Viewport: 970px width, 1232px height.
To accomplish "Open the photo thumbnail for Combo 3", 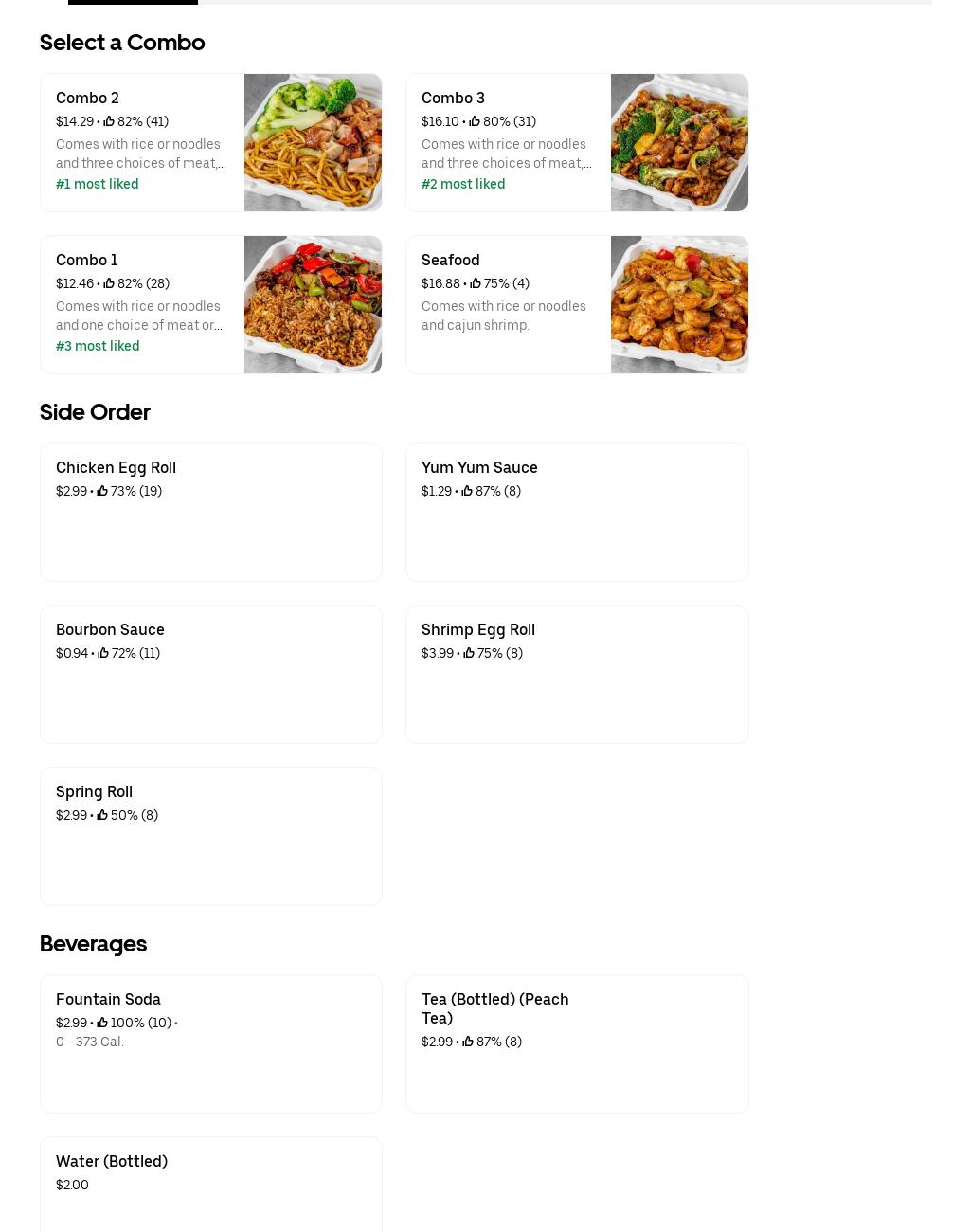I will (x=679, y=142).
